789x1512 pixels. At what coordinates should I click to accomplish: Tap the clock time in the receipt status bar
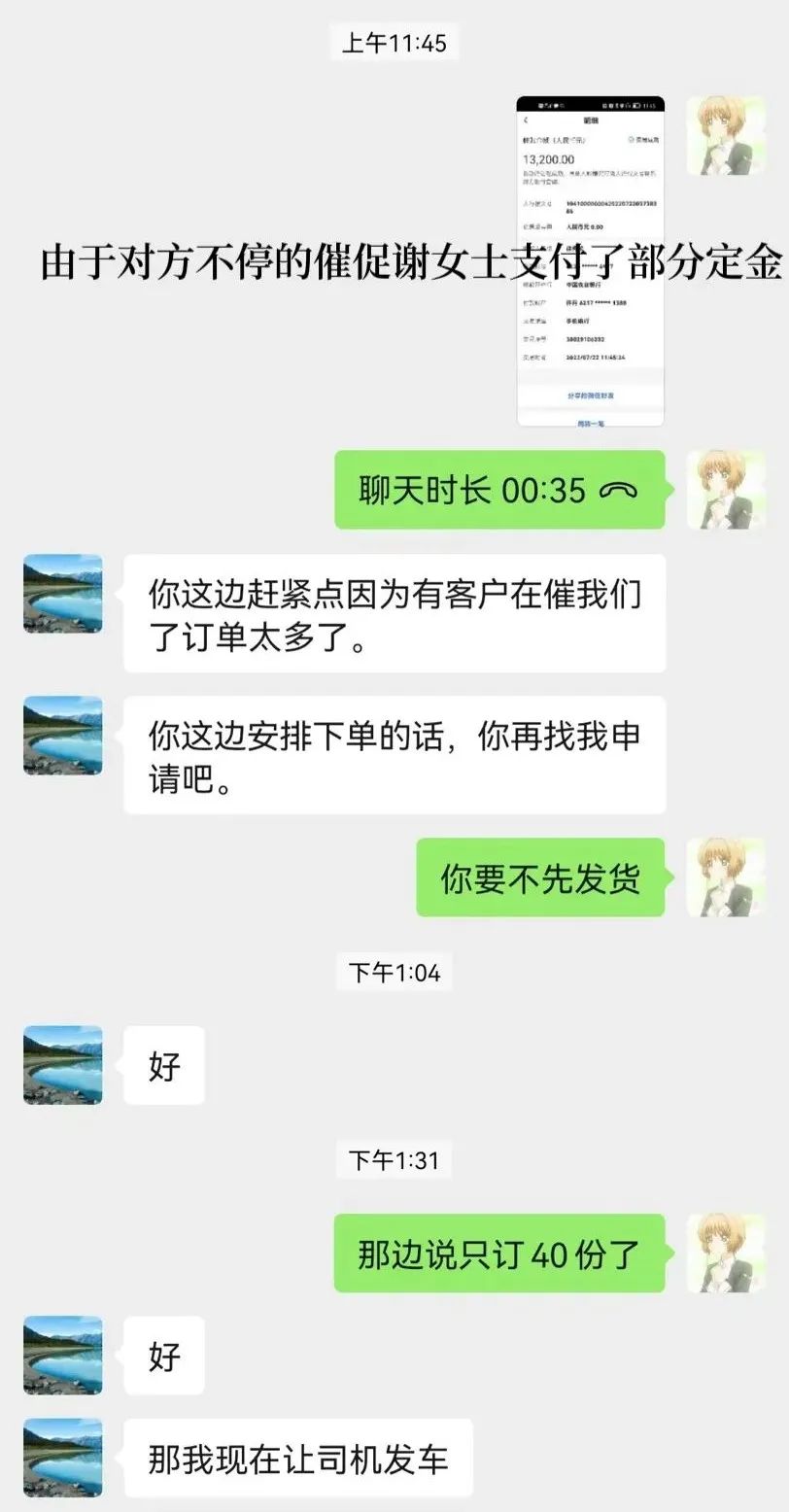[x=650, y=106]
